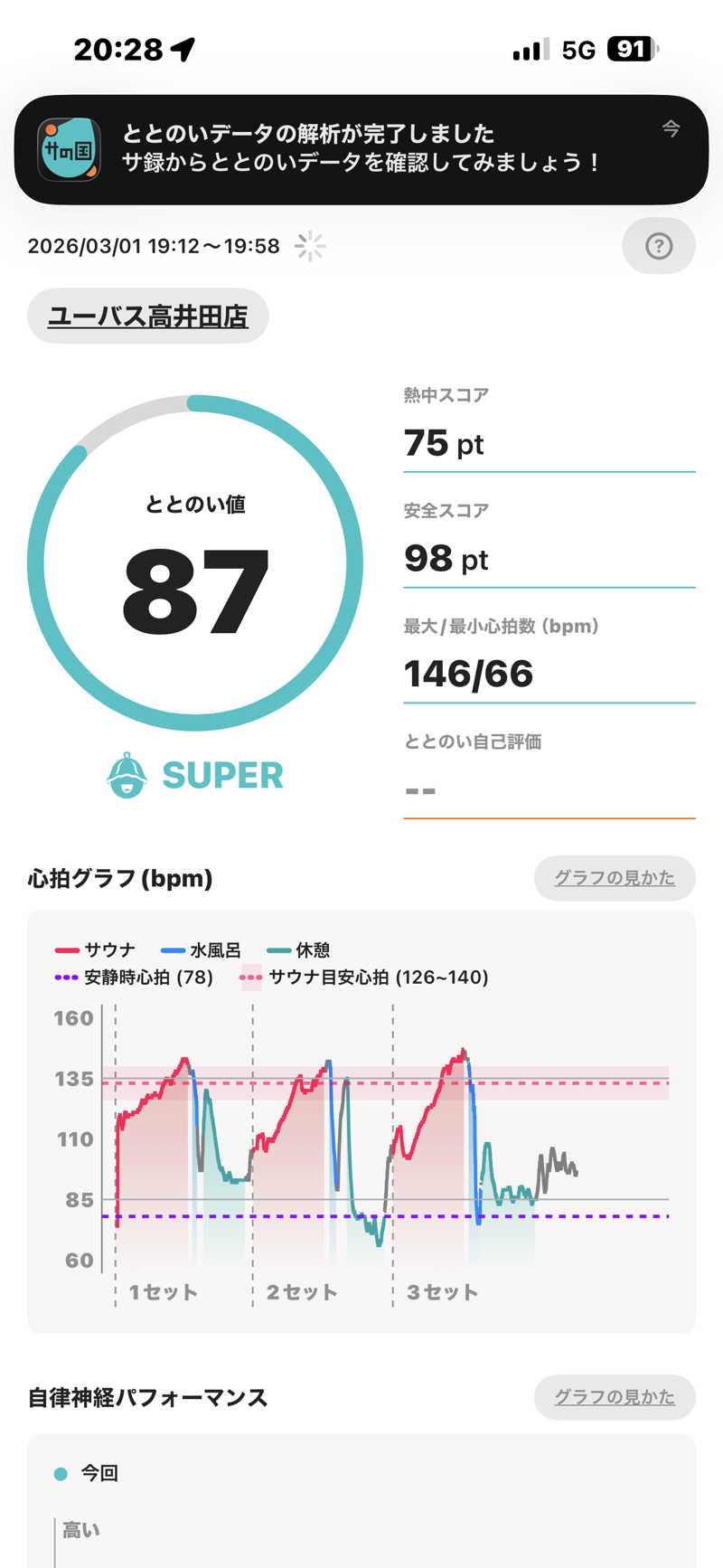The image size is (723, 1568).
Task: Open グラフの見かた for 自律神経パフォーマンス
Action: pyautogui.click(x=615, y=1397)
